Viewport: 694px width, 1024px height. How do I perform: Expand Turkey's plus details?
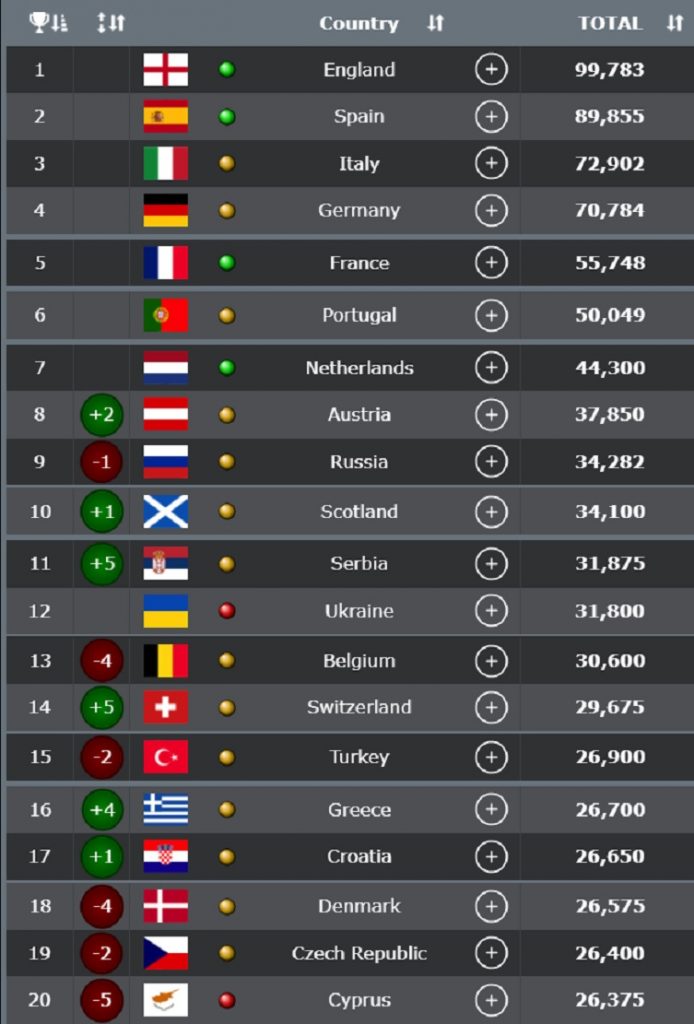[x=490, y=757]
